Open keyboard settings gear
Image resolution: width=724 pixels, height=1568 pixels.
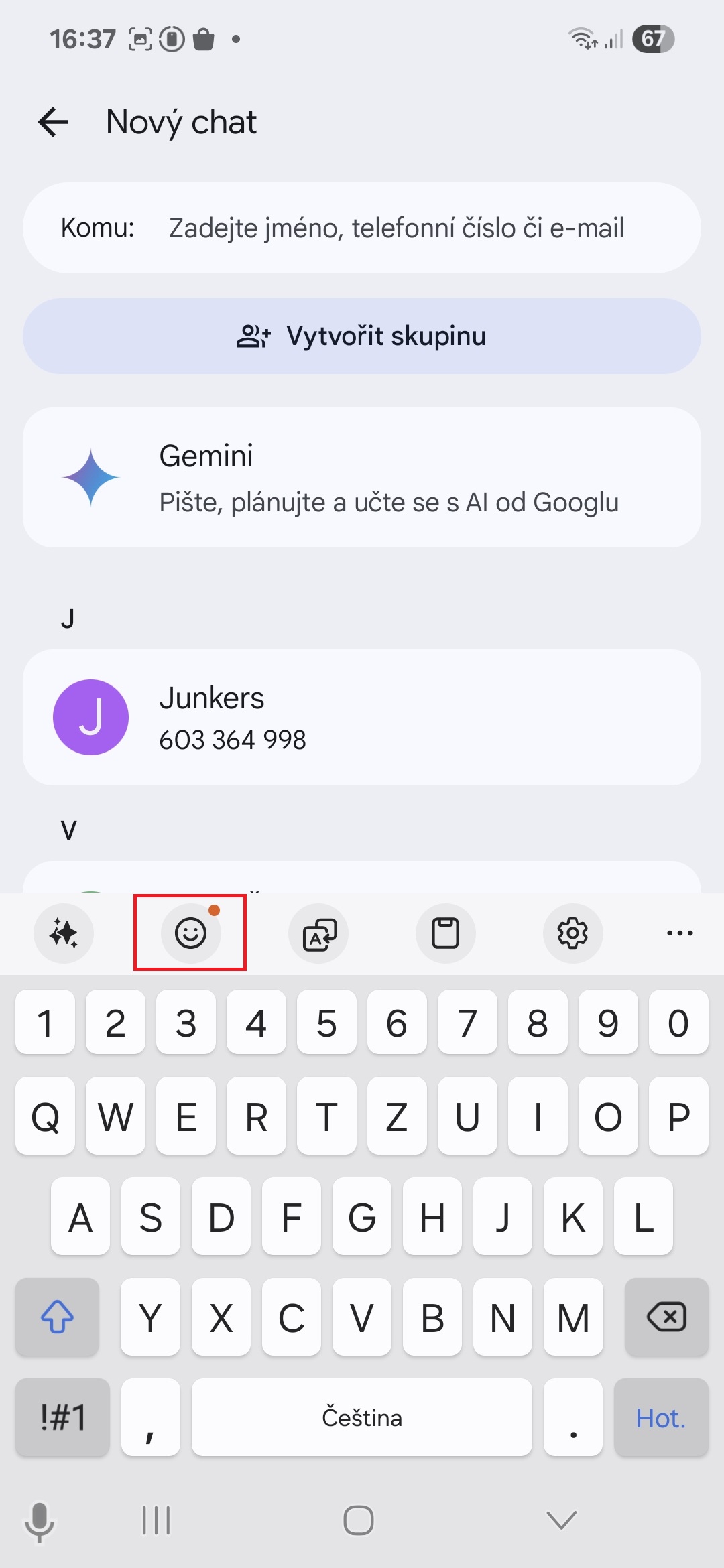point(572,933)
